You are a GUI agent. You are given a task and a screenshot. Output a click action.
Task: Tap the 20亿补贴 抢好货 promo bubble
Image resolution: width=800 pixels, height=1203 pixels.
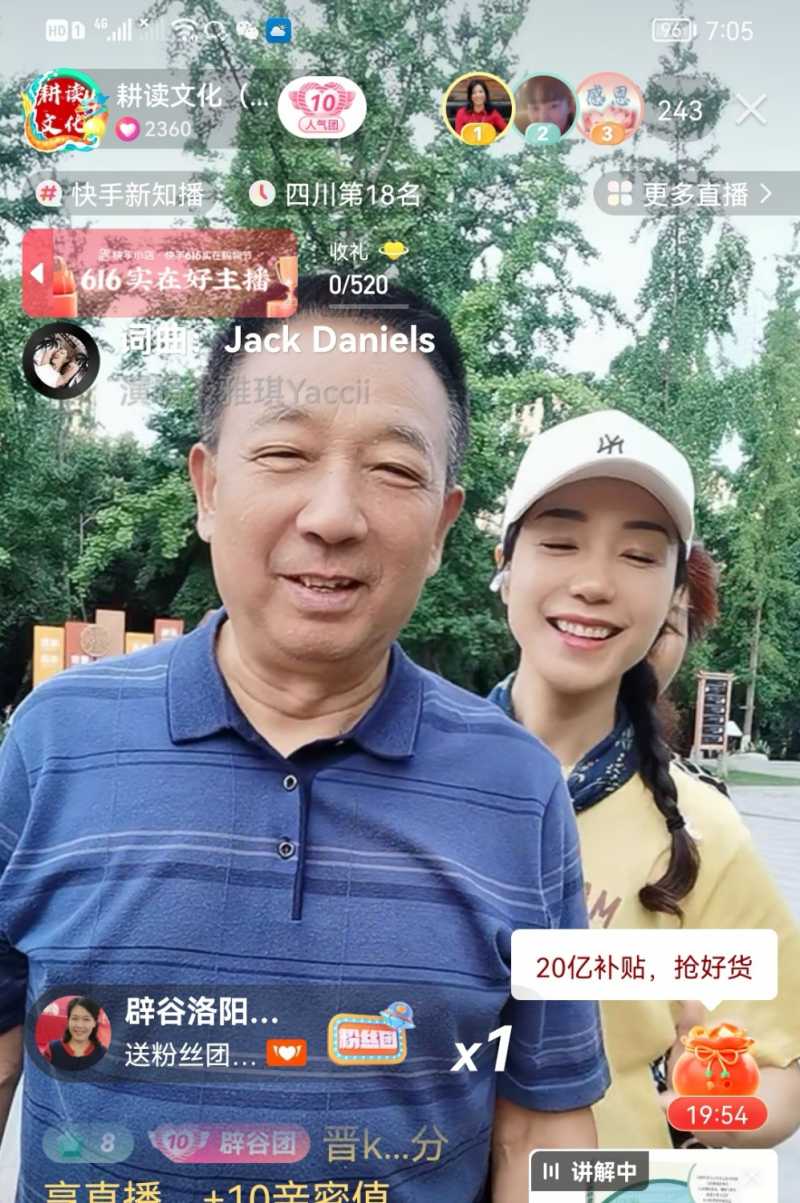coord(643,966)
